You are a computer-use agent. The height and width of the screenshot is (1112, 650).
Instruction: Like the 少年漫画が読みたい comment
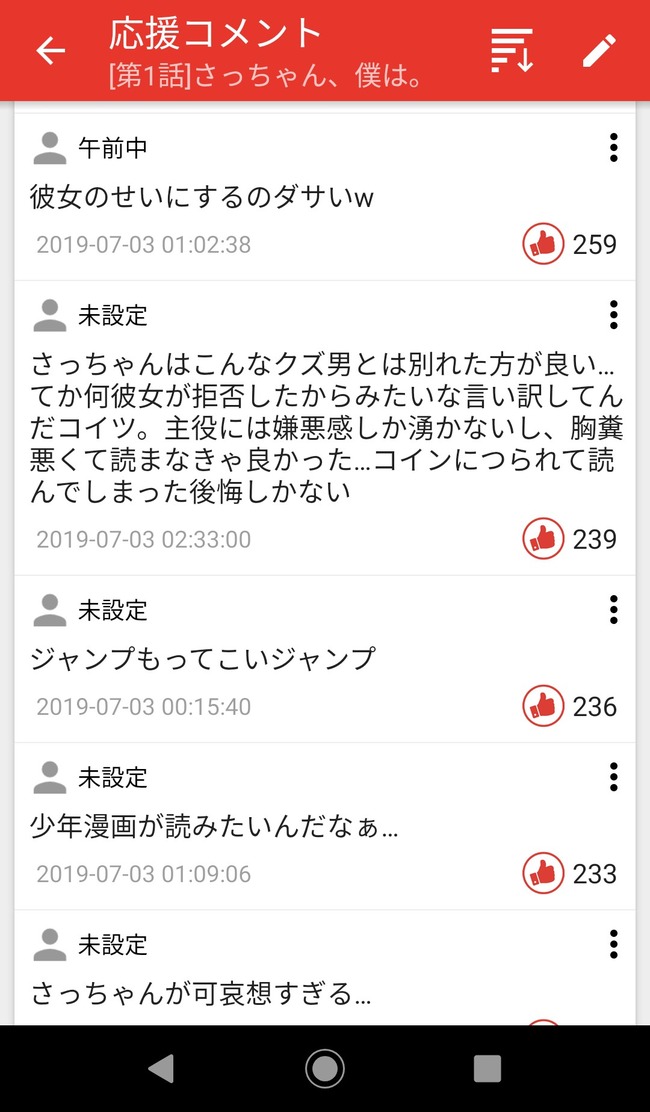[543, 874]
